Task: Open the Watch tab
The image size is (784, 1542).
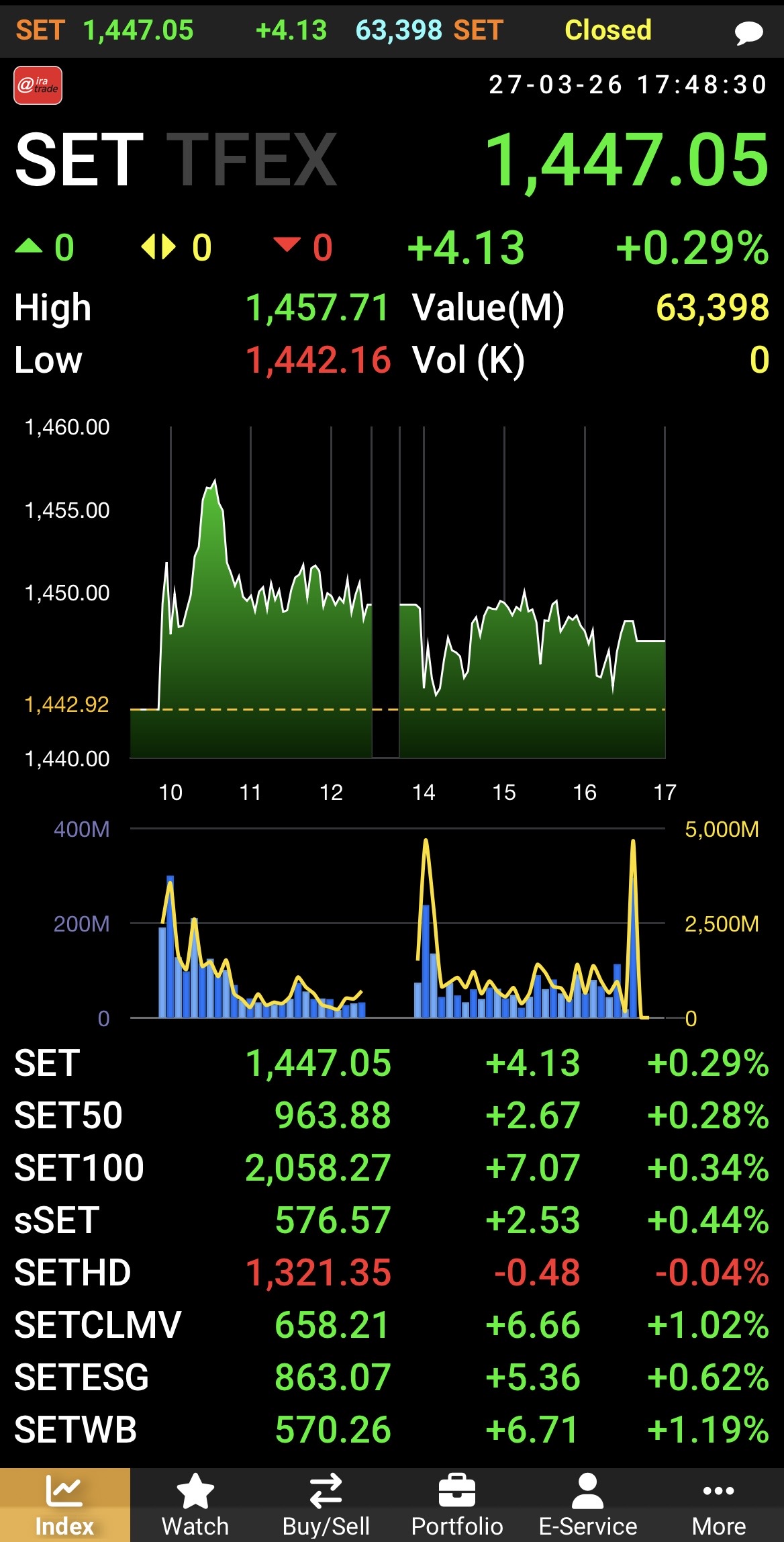Action: click(195, 1505)
